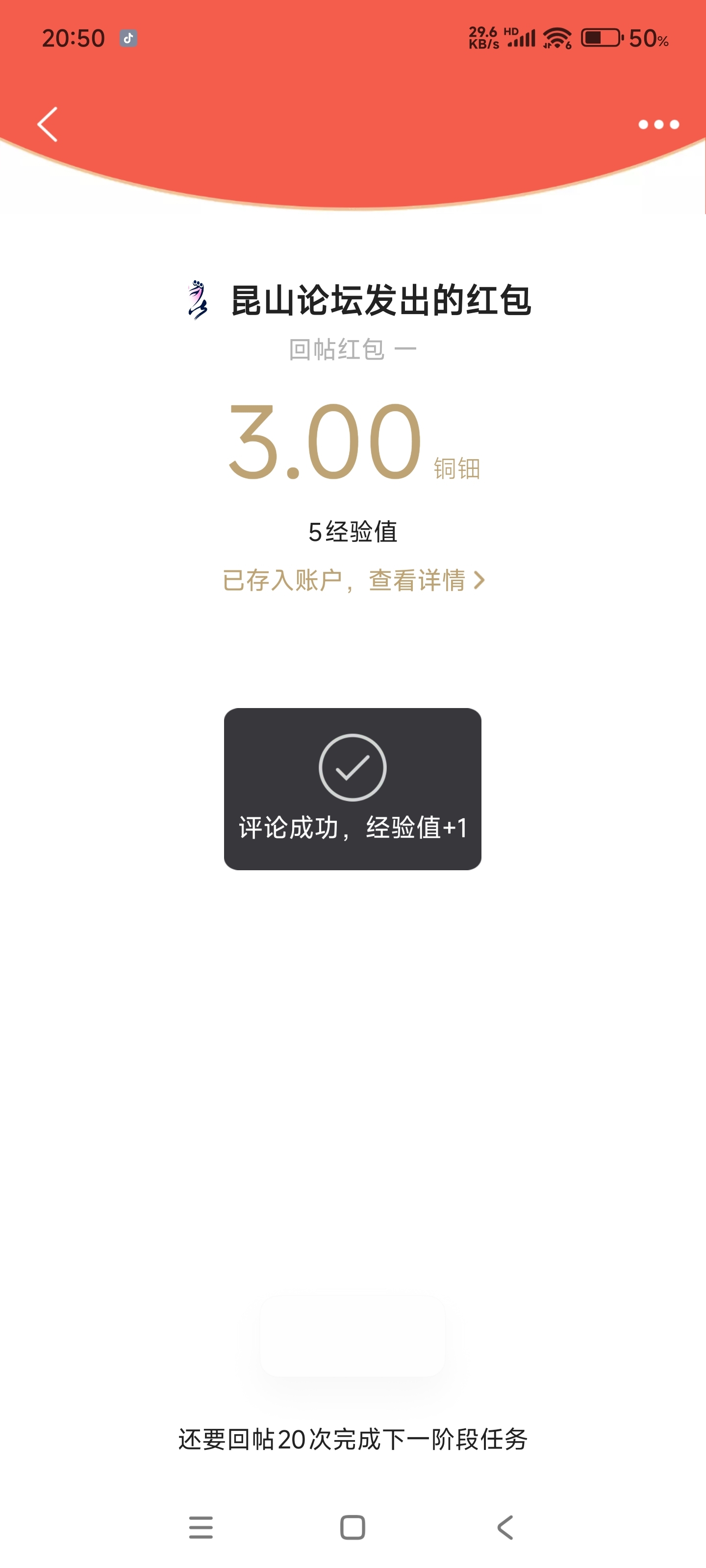Open 已存入账户，查看详情 link
The image size is (706, 1568).
[353, 580]
